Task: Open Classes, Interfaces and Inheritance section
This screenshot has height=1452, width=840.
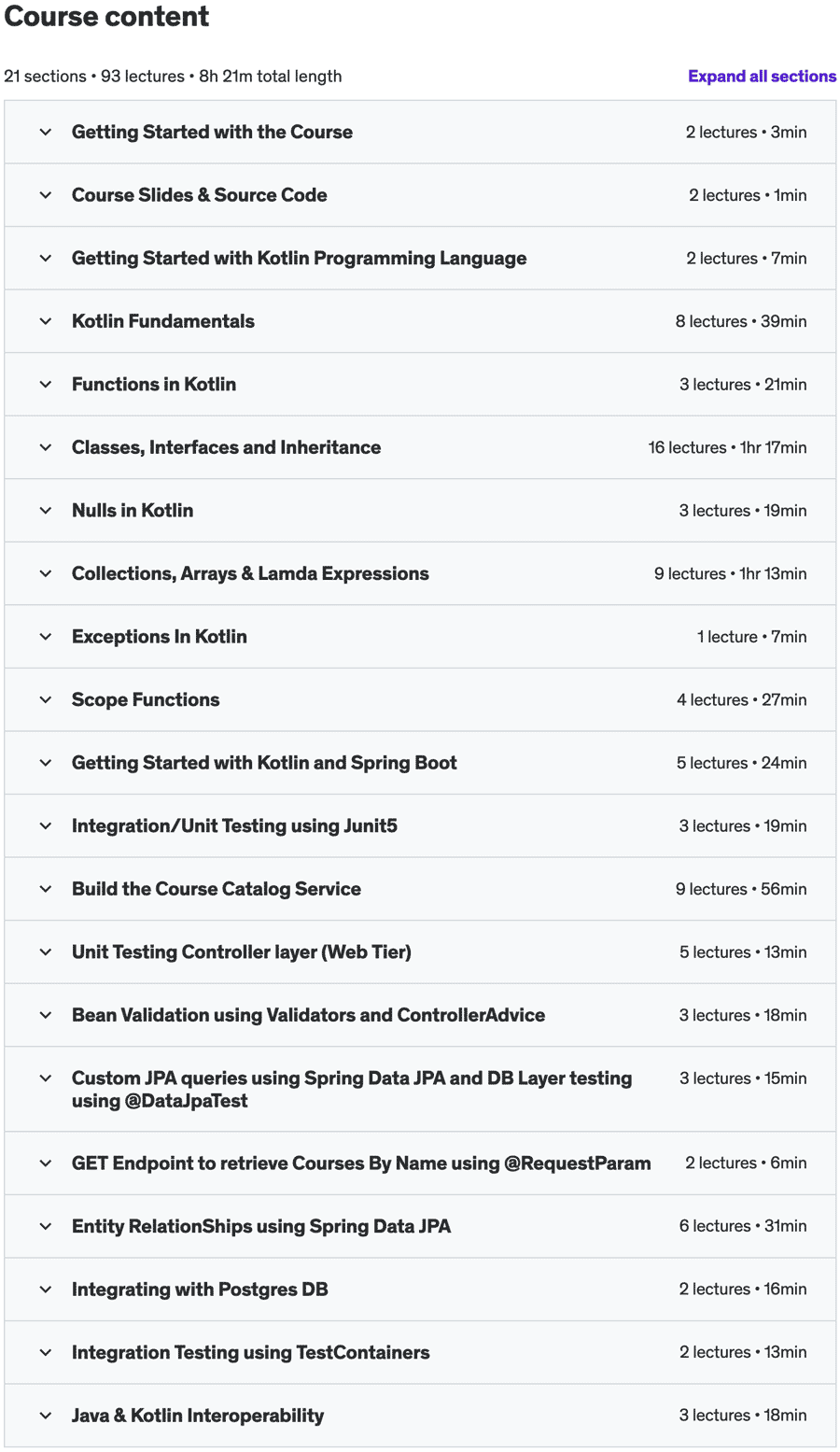Action: coord(420,447)
